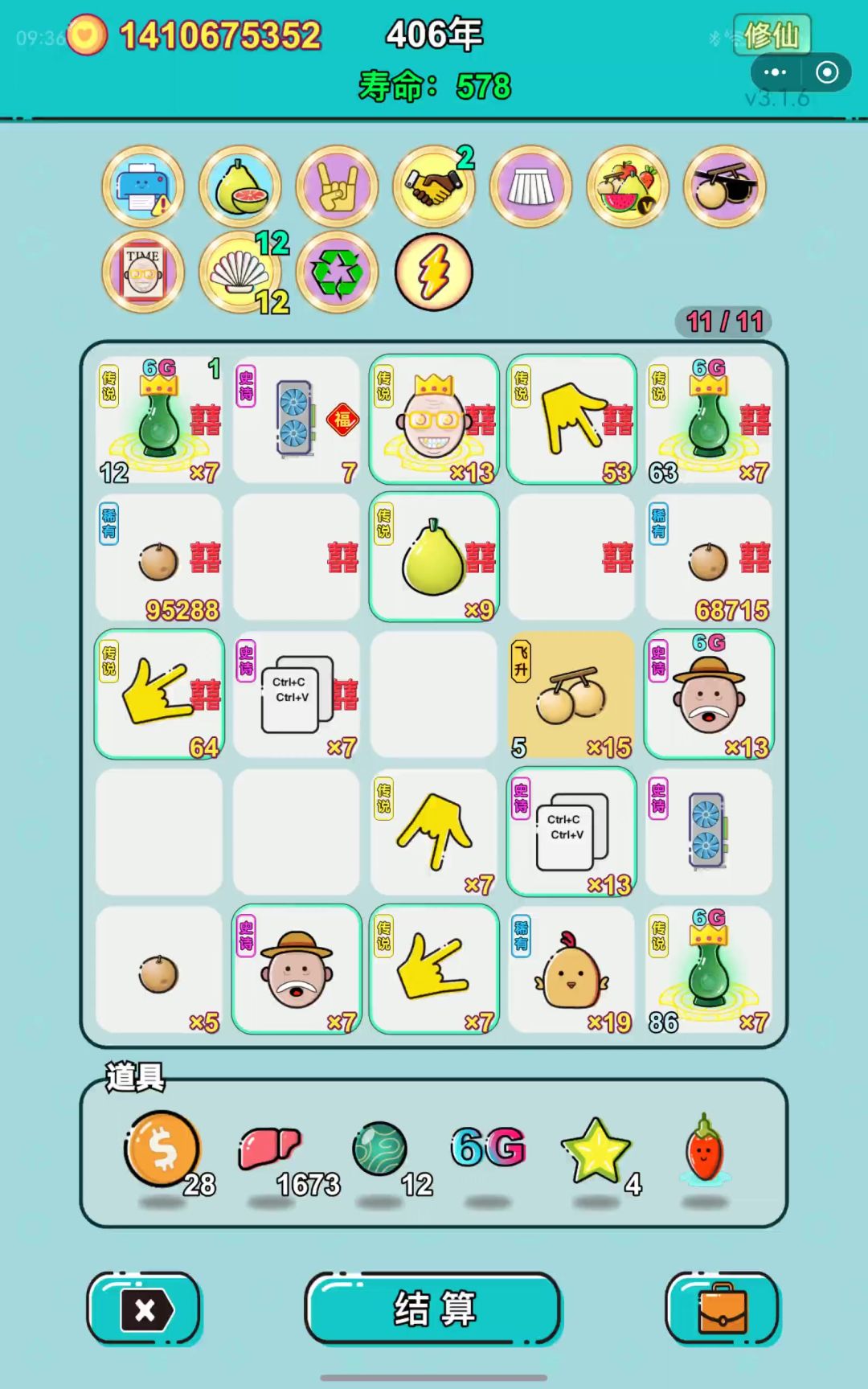Tap the 结算 settle button
The width and height of the screenshot is (868, 1389).
[x=433, y=1308]
